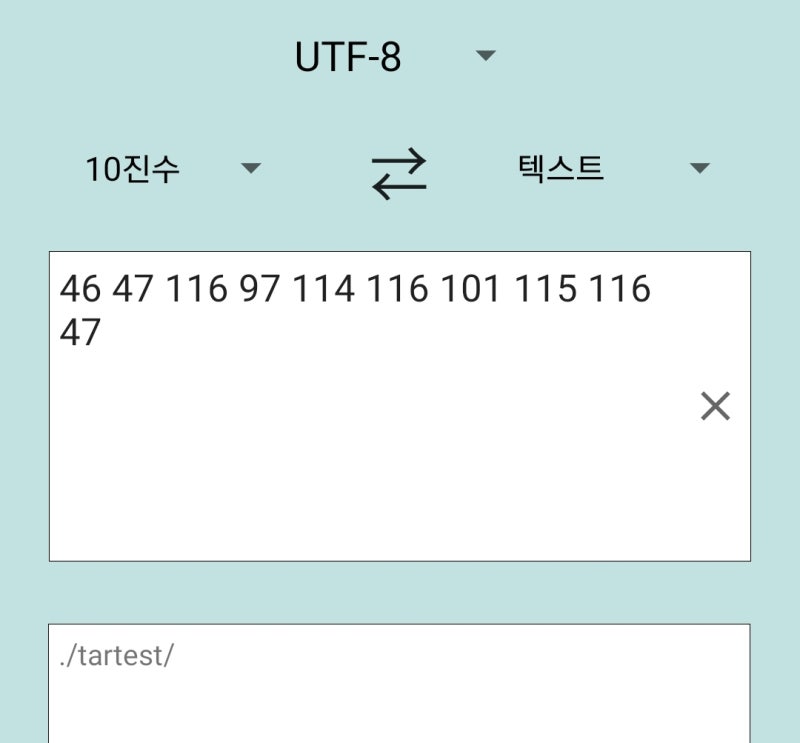Image resolution: width=800 pixels, height=743 pixels.
Task: Focus the decimal numbers input field
Action: (x=370, y=440)
